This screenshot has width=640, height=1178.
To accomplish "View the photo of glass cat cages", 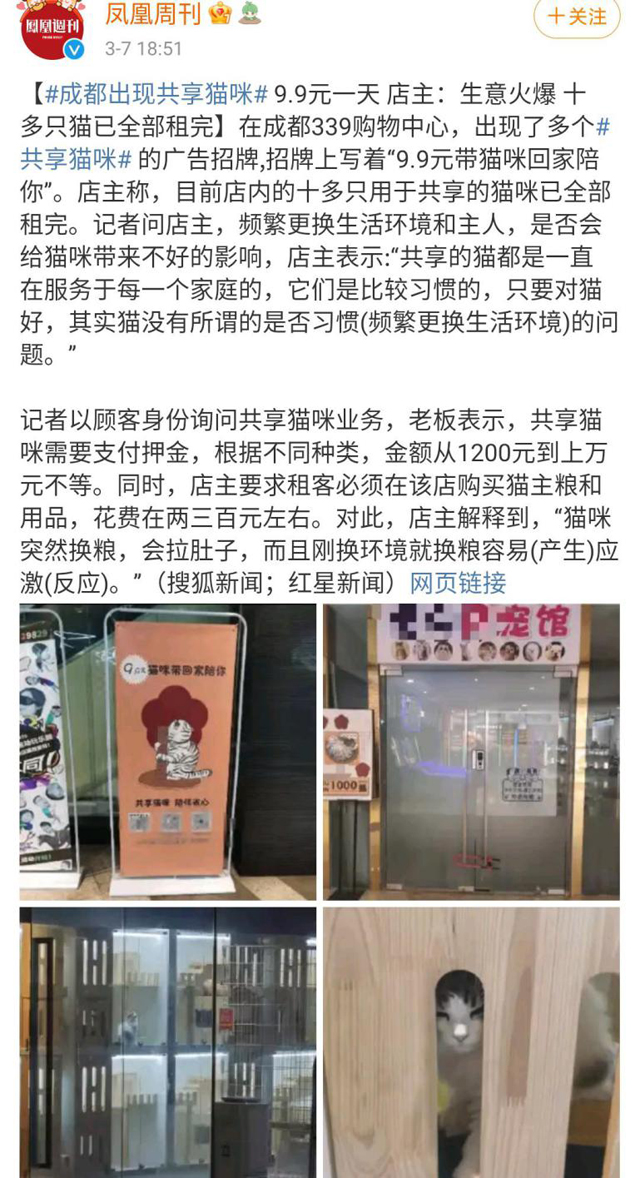I will 168,1042.
